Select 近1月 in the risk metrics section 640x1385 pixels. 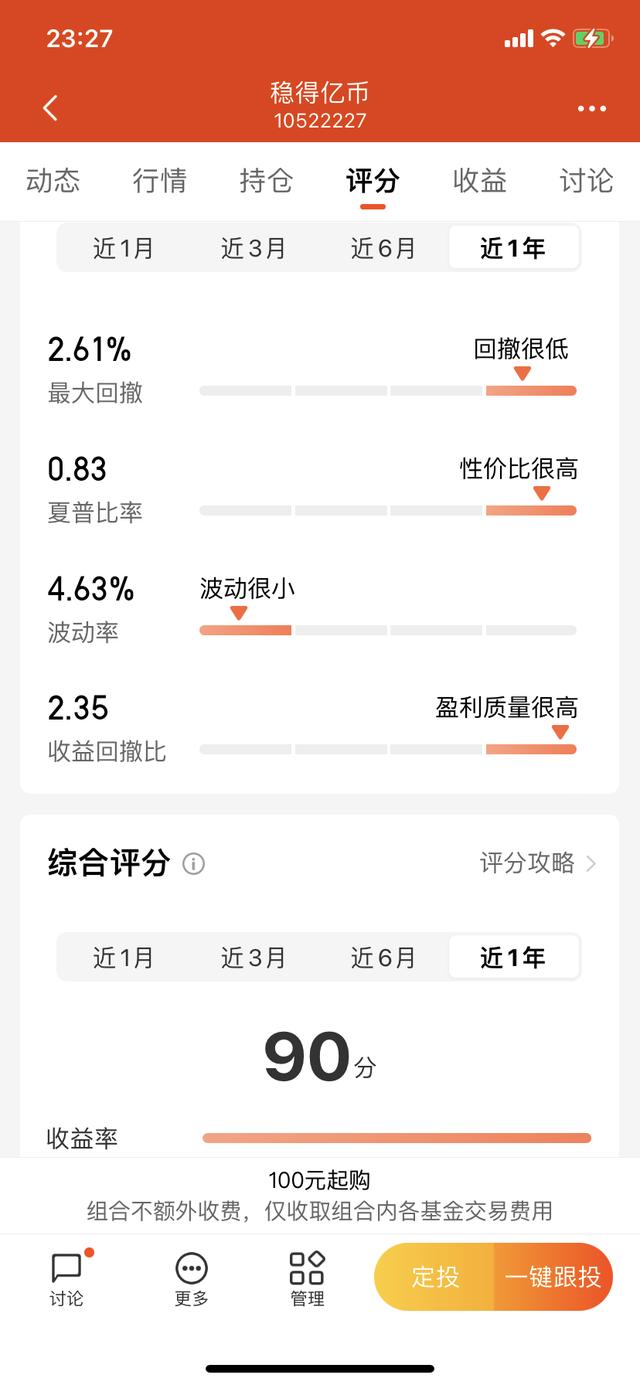[x=123, y=248]
